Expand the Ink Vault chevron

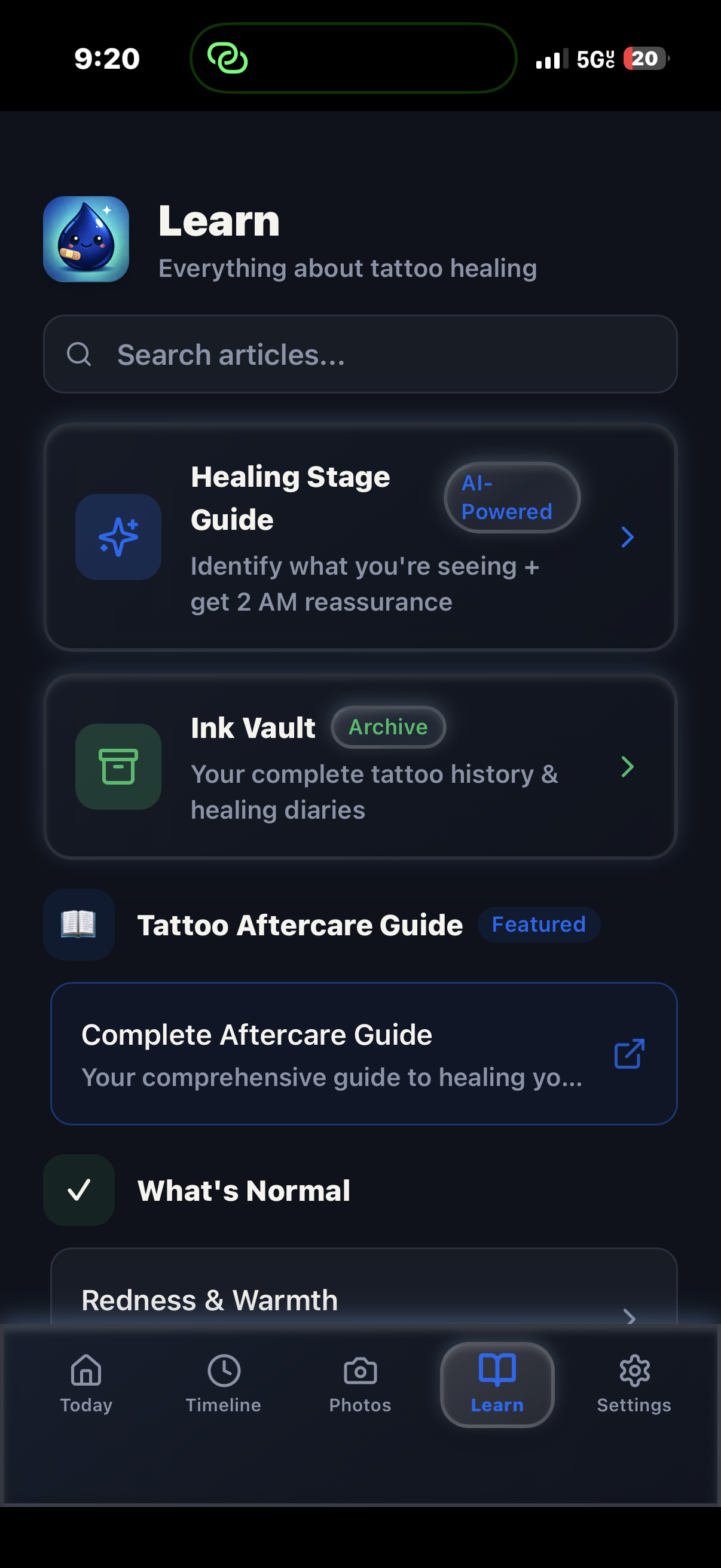627,766
